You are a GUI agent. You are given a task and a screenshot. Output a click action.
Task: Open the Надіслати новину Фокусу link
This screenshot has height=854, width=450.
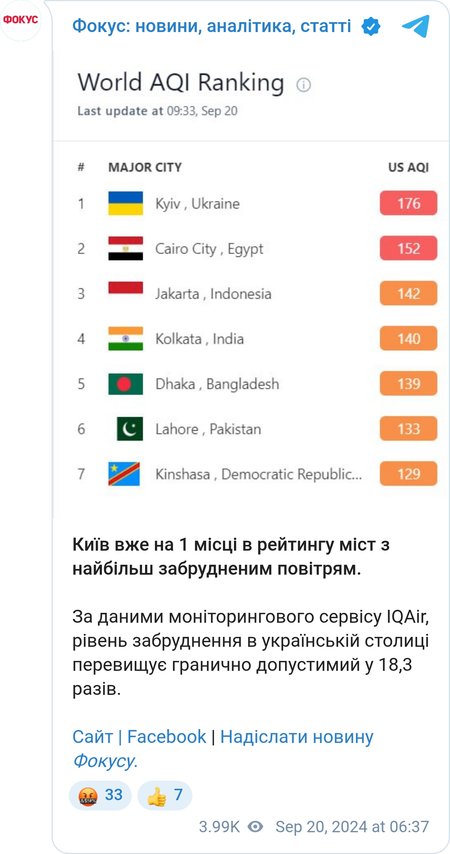tap(223, 748)
